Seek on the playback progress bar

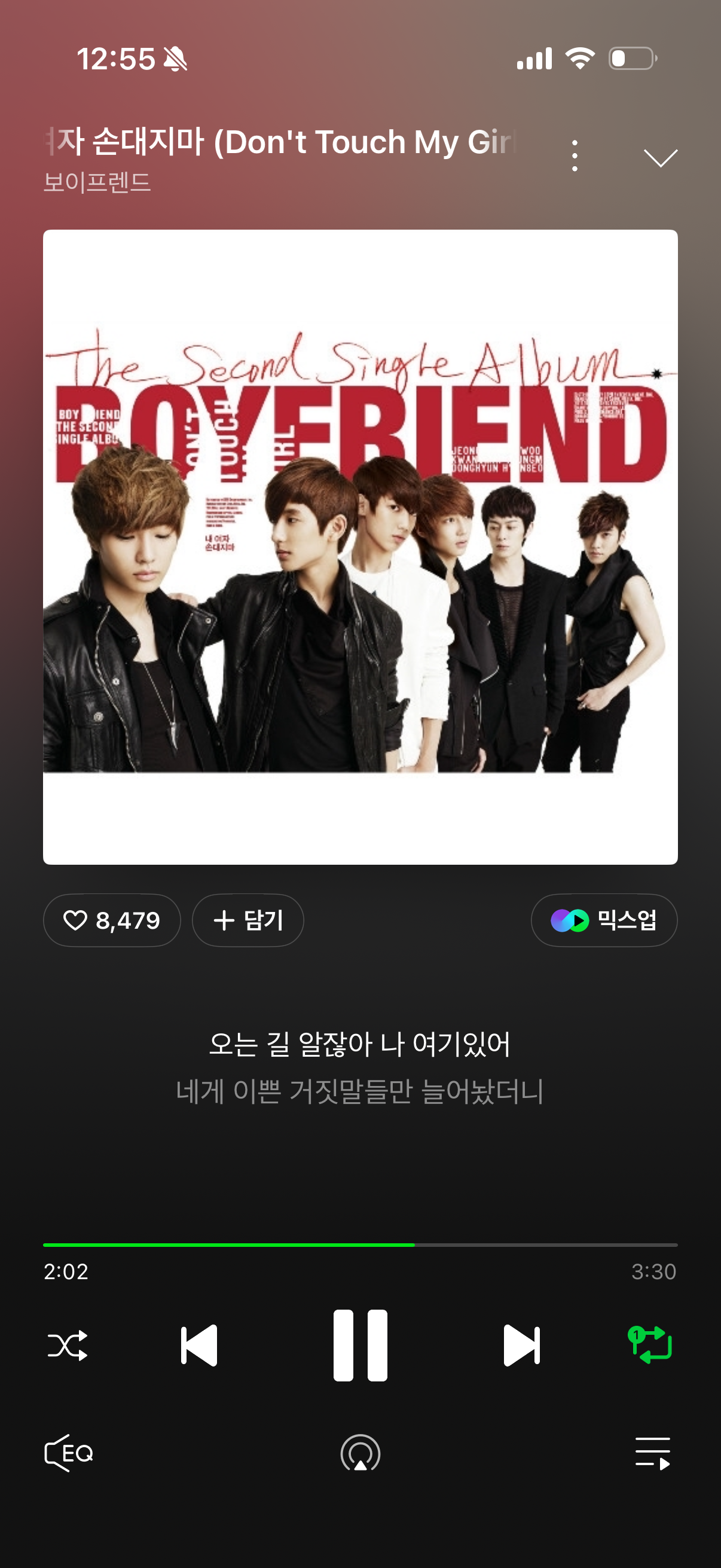[x=360, y=1245]
